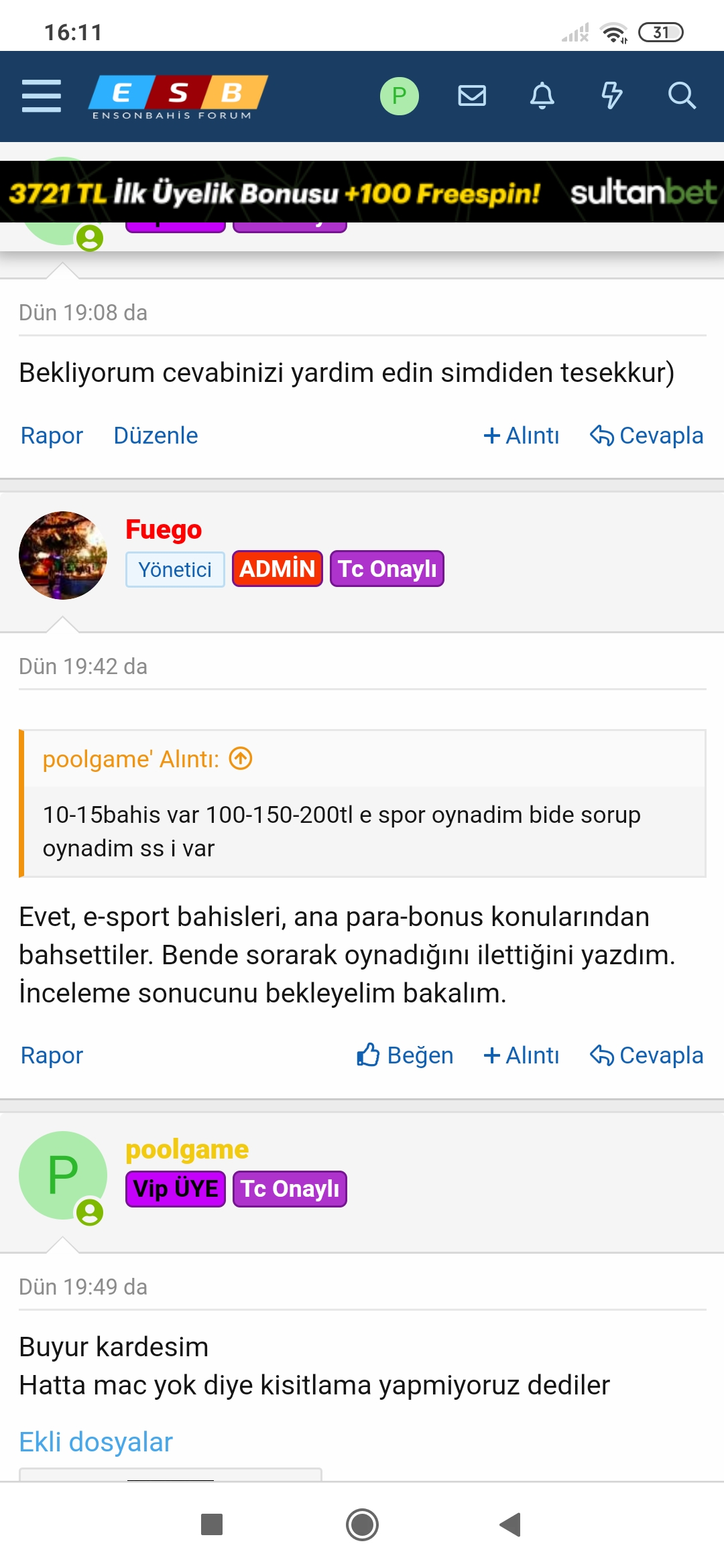Jump to the quoted poolgame post arrow

pyautogui.click(x=241, y=759)
